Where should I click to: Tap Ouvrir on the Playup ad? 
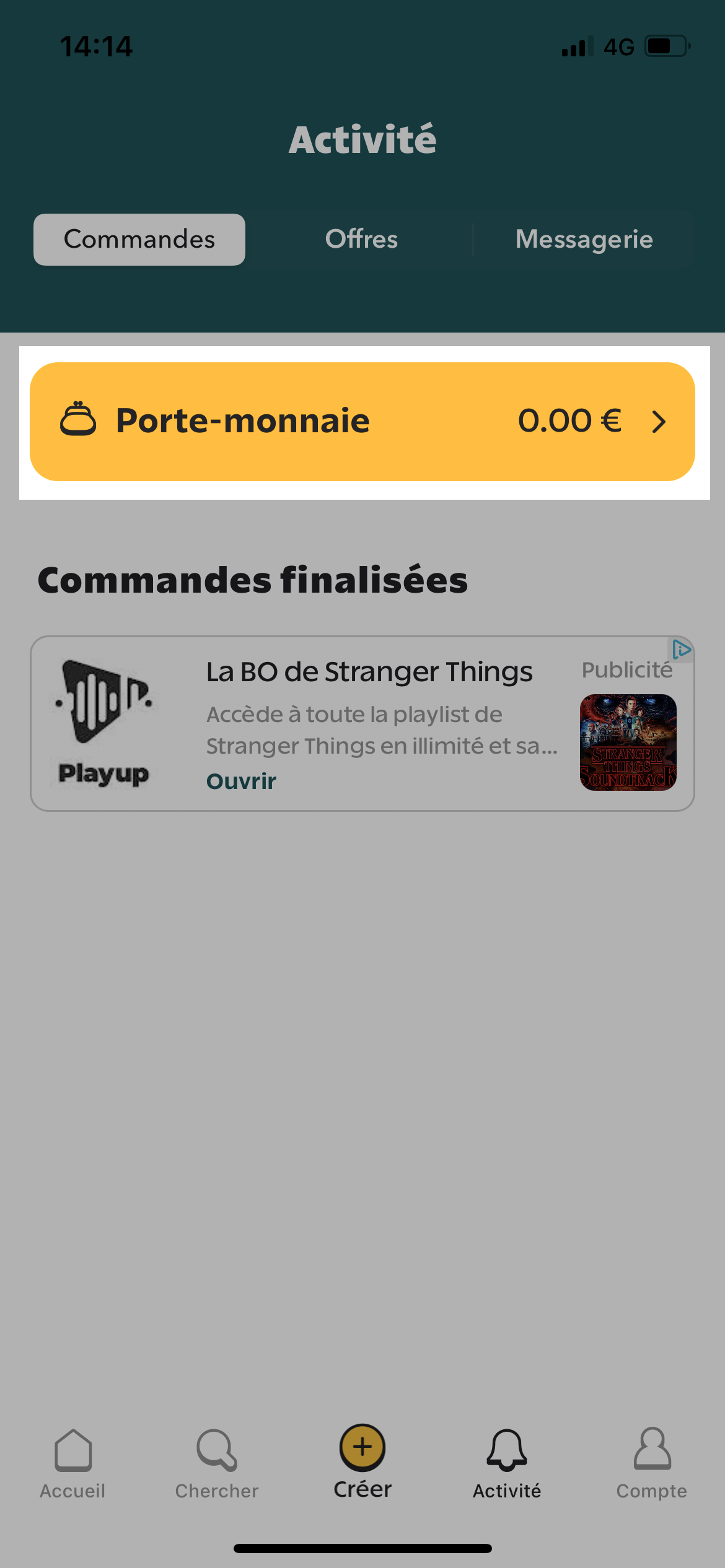point(241,782)
